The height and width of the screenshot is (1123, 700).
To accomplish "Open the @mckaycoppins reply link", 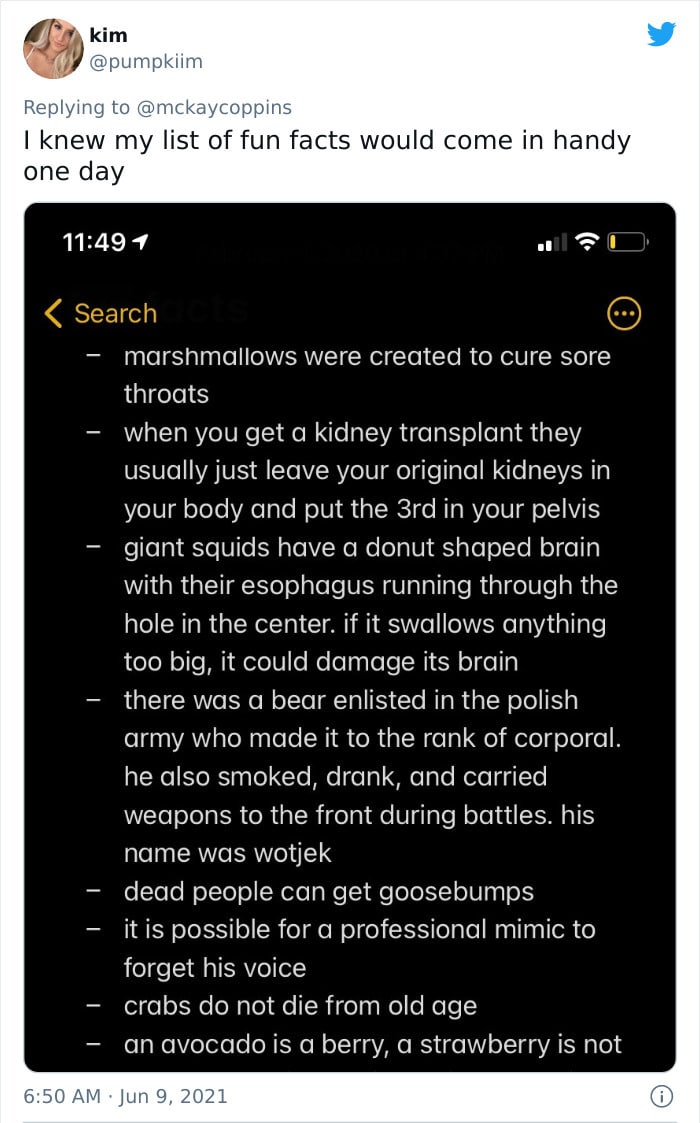I will [x=214, y=107].
